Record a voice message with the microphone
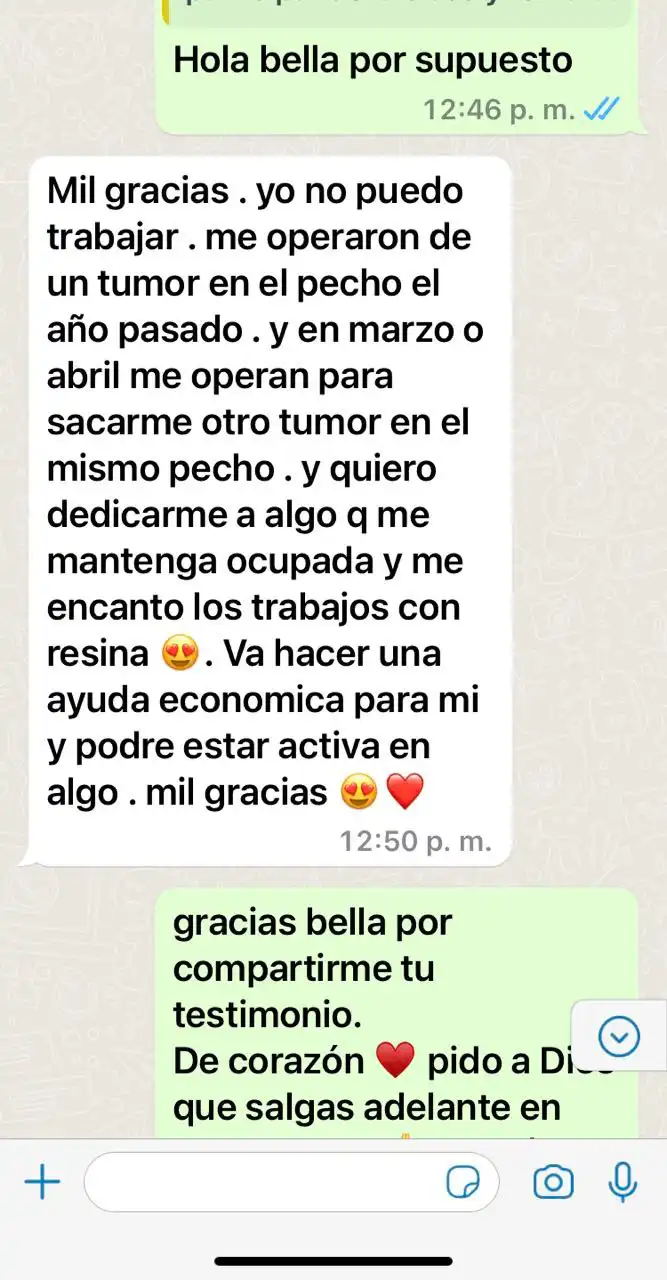 point(623,1183)
